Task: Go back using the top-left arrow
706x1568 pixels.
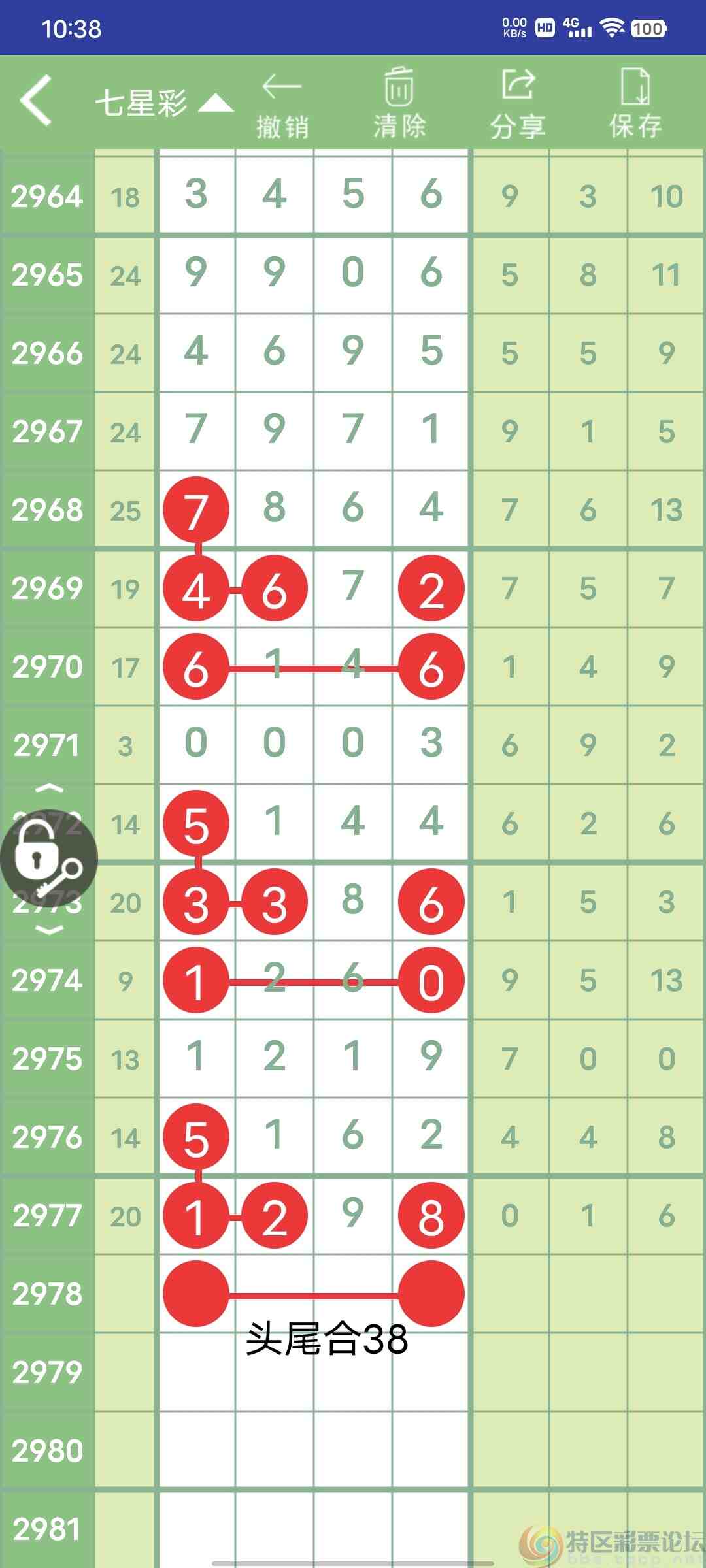Action: (36, 100)
